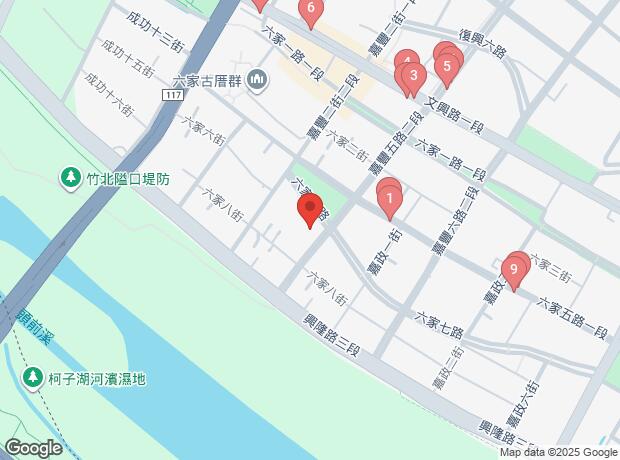Open the 六家古厝群 museum landmark
Image resolution: width=620 pixels, height=460 pixels.
click(258, 78)
